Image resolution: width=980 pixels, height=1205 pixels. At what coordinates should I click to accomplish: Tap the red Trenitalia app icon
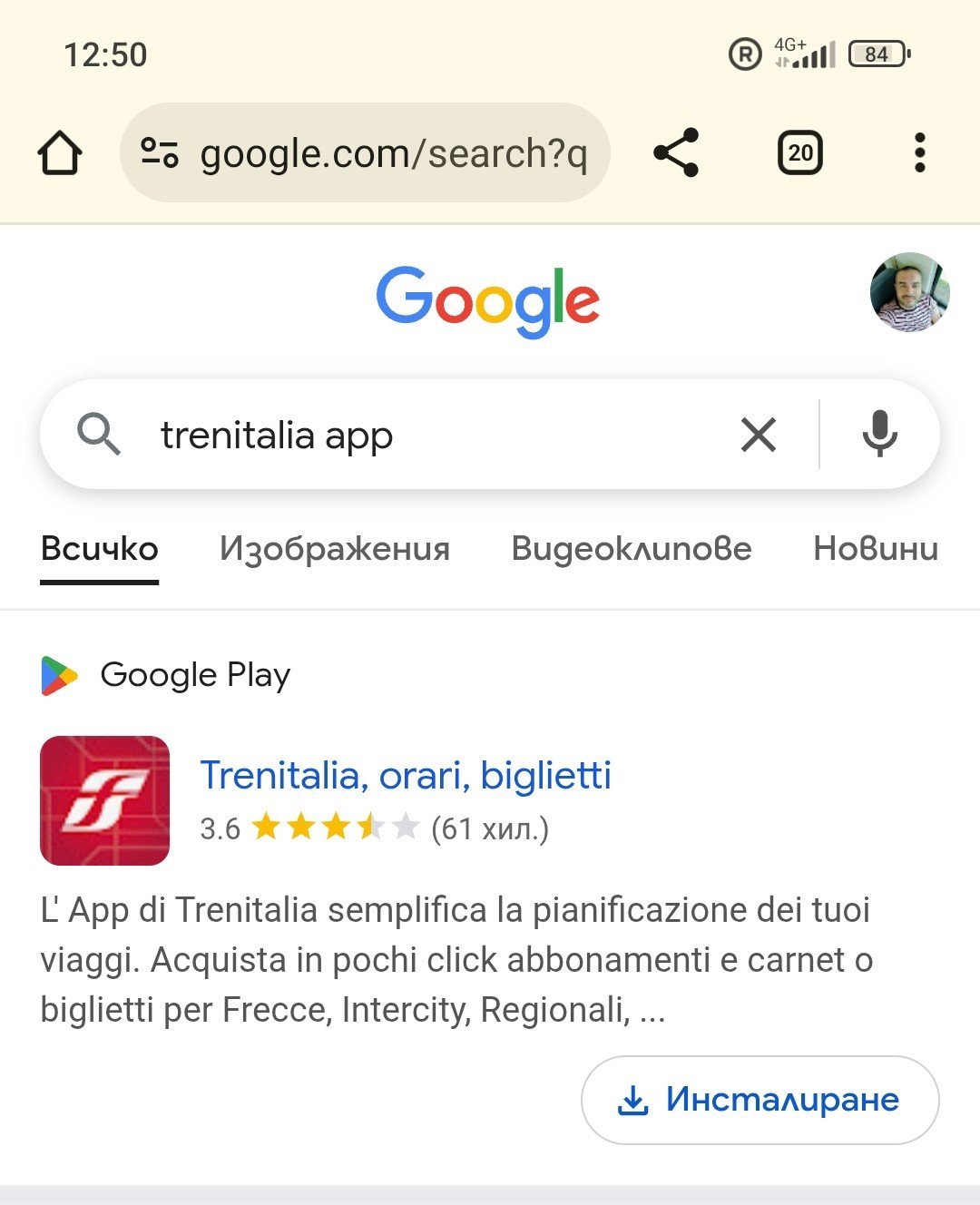pos(105,800)
